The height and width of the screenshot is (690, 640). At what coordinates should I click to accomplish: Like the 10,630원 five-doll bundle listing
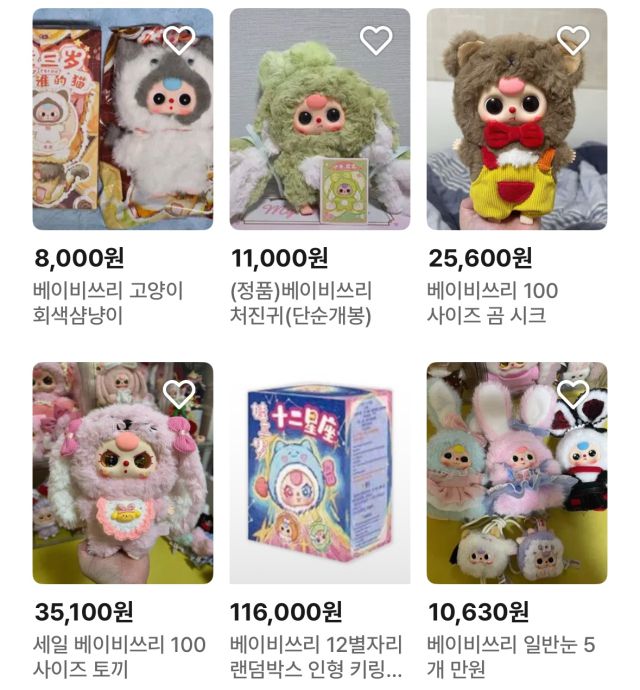[573, 393]
